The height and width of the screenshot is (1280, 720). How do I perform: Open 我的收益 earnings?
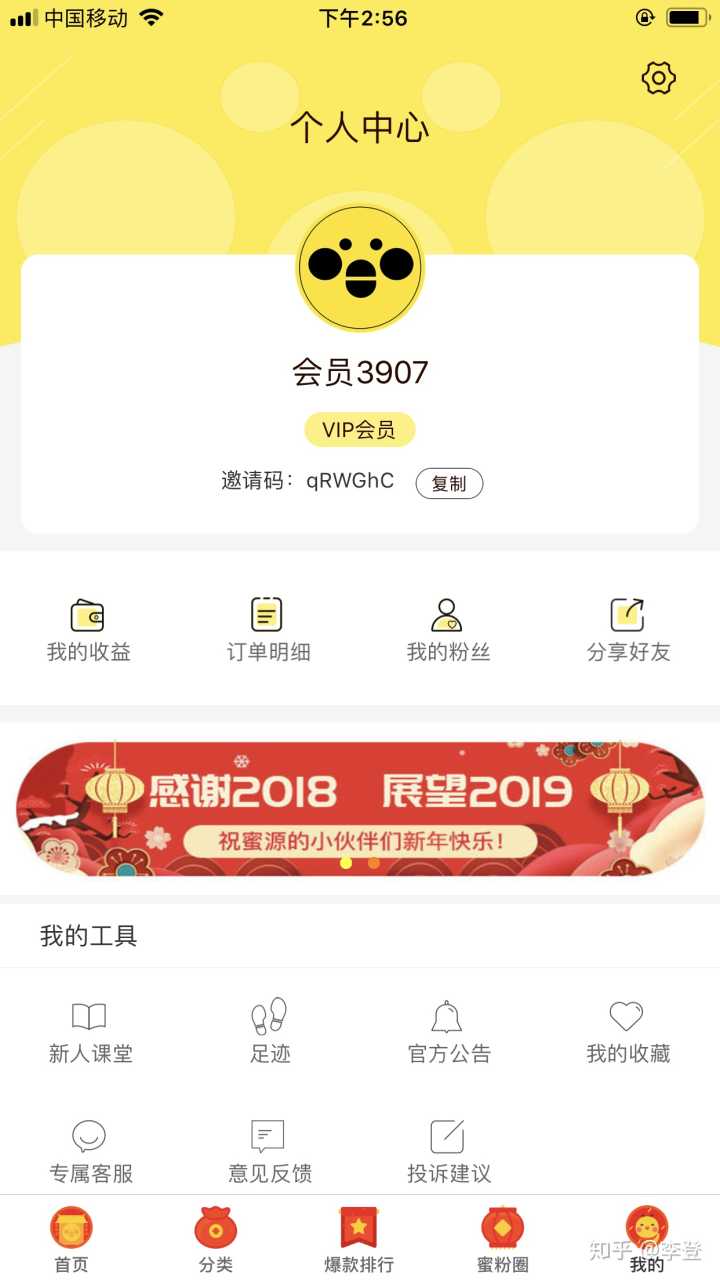pyautogui.click(x=89, y=630)
